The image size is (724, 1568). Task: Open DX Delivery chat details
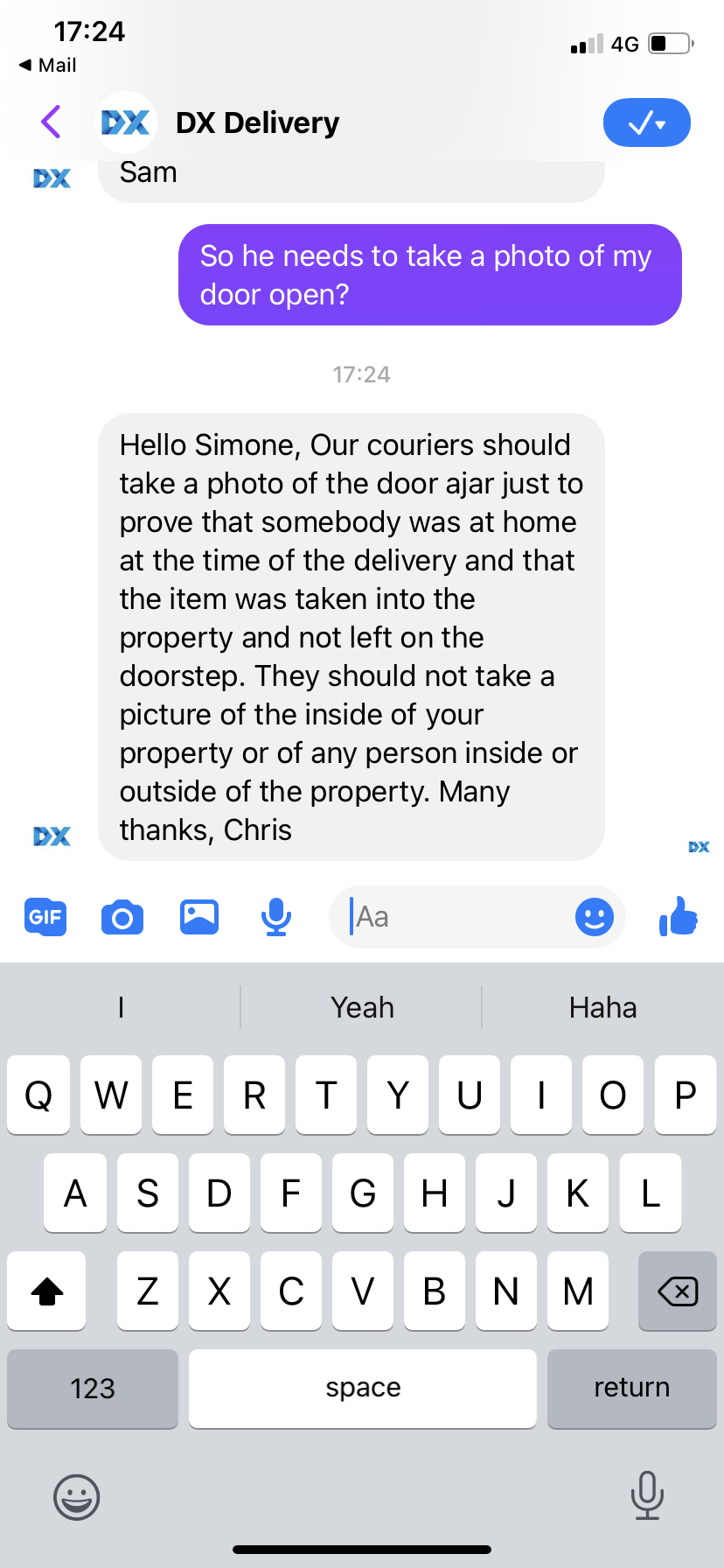click(x=257, y=122)
